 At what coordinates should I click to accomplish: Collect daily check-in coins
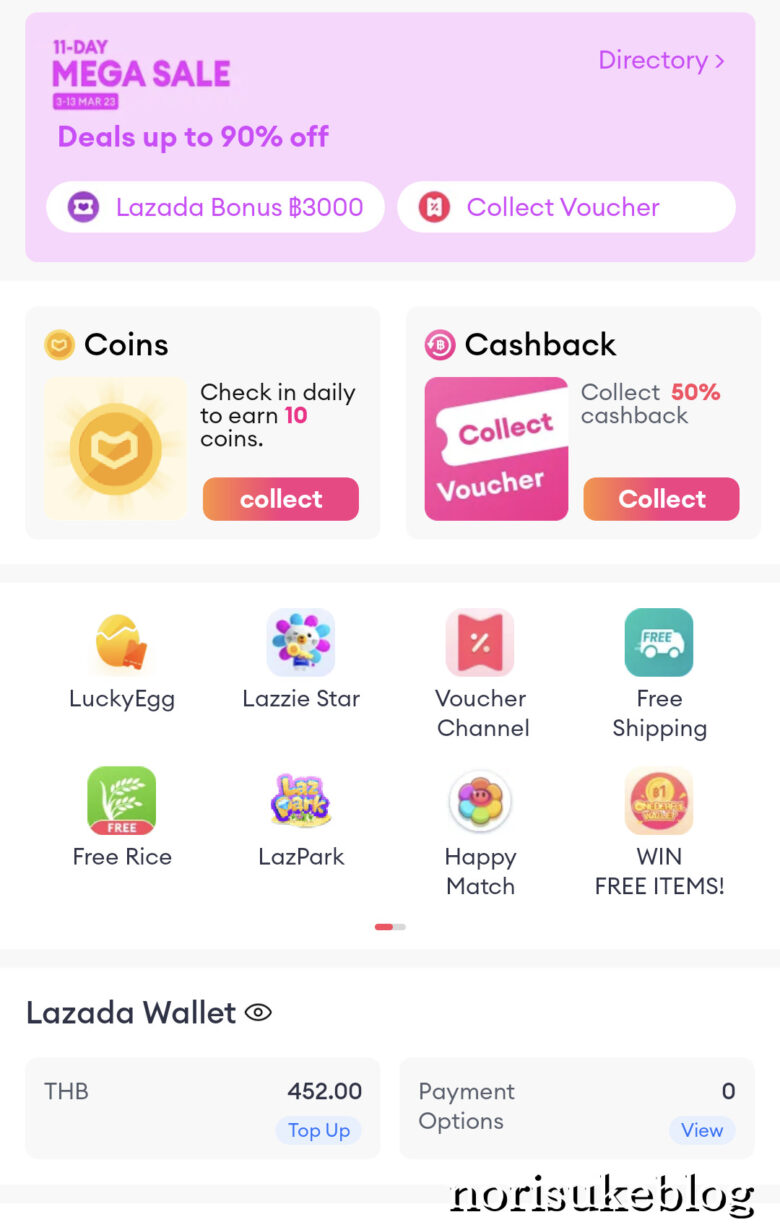click(x=280, y=499)
